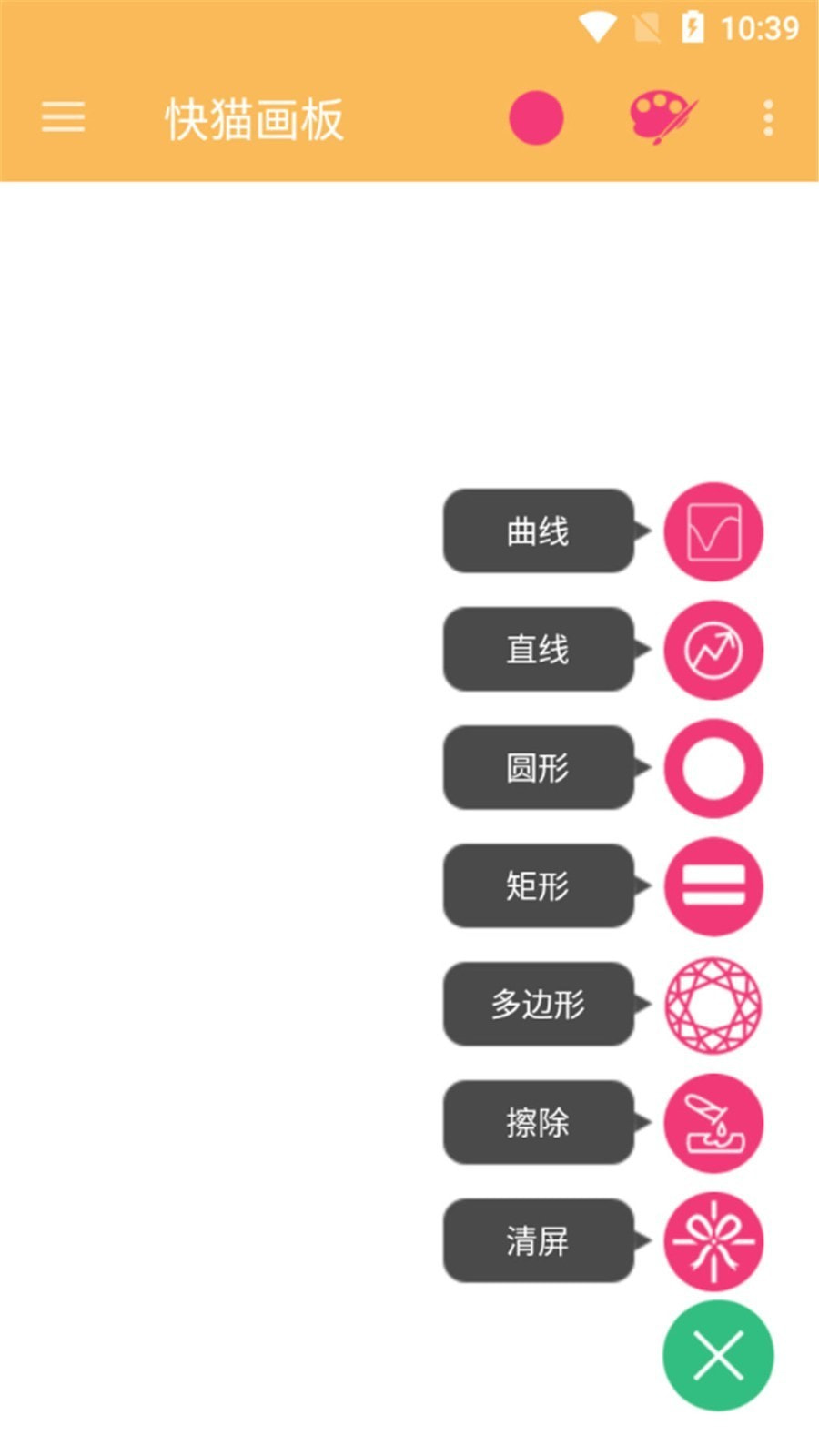
Task: Tap the 擦除 label bubble
Action: pyautogui.click(x=537, y=1124)
